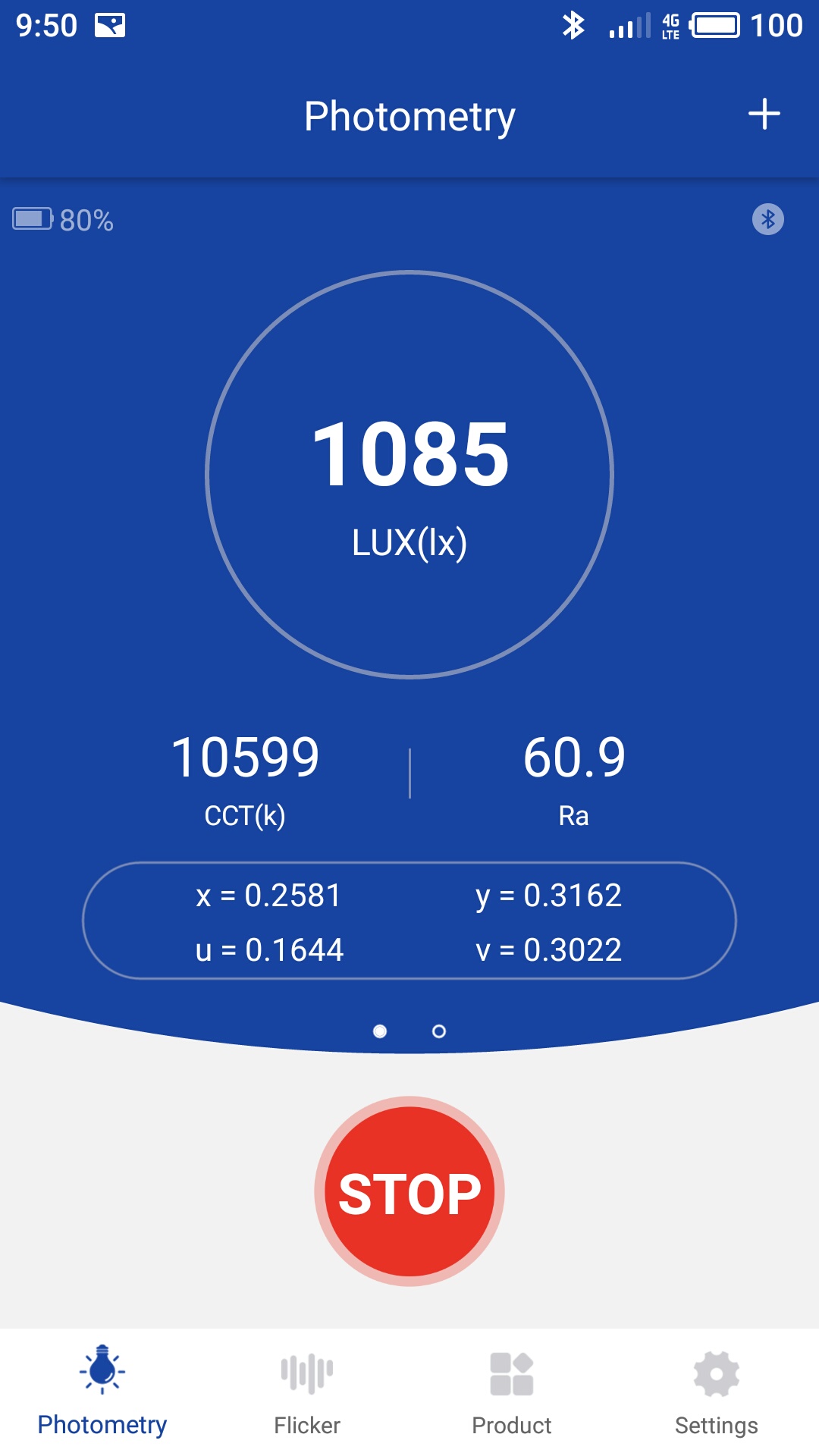Tap the Bluetooth connection icon
The image size is (819, 1456).
767,220
